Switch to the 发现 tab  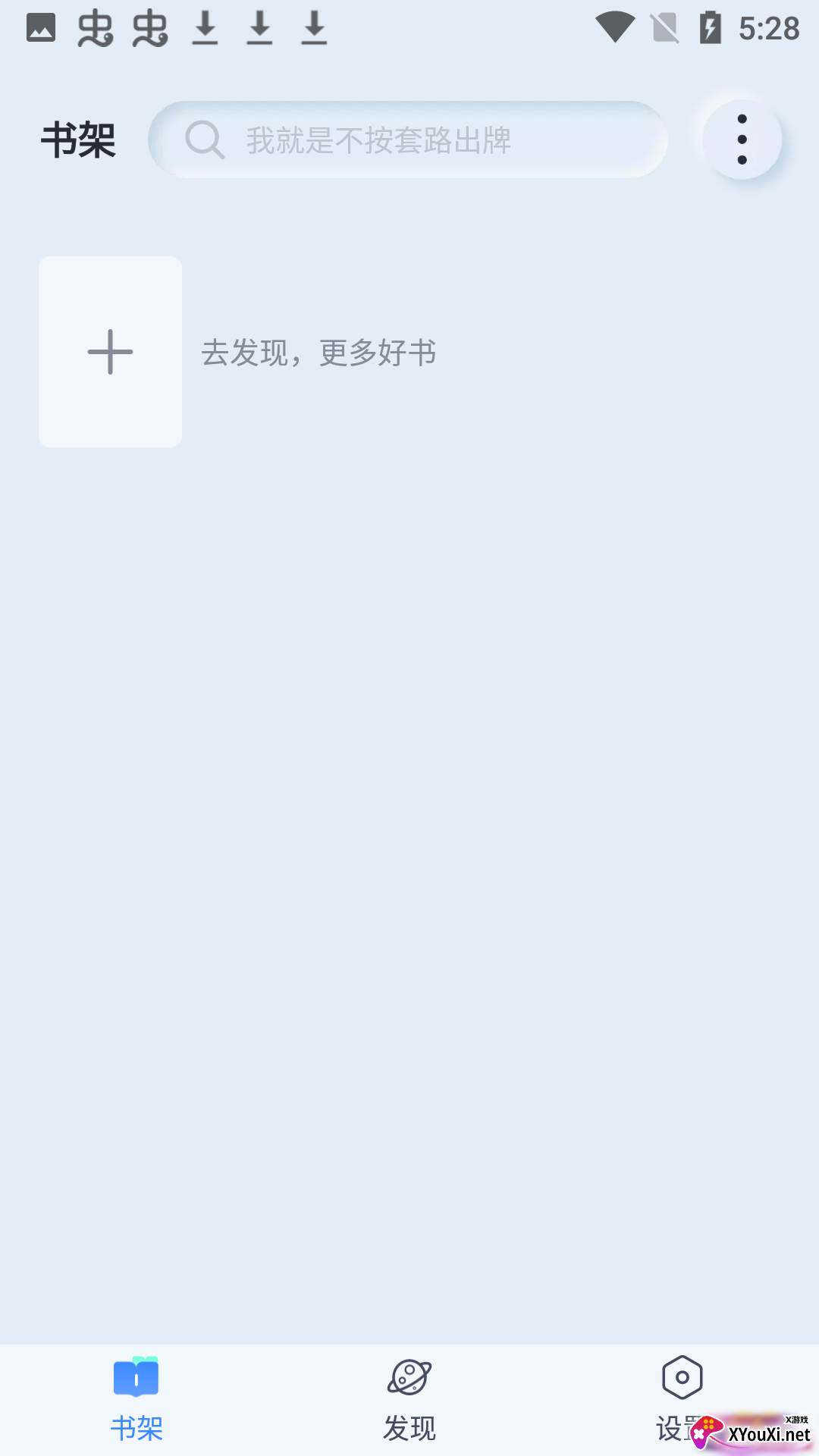tap(409, 1400)
